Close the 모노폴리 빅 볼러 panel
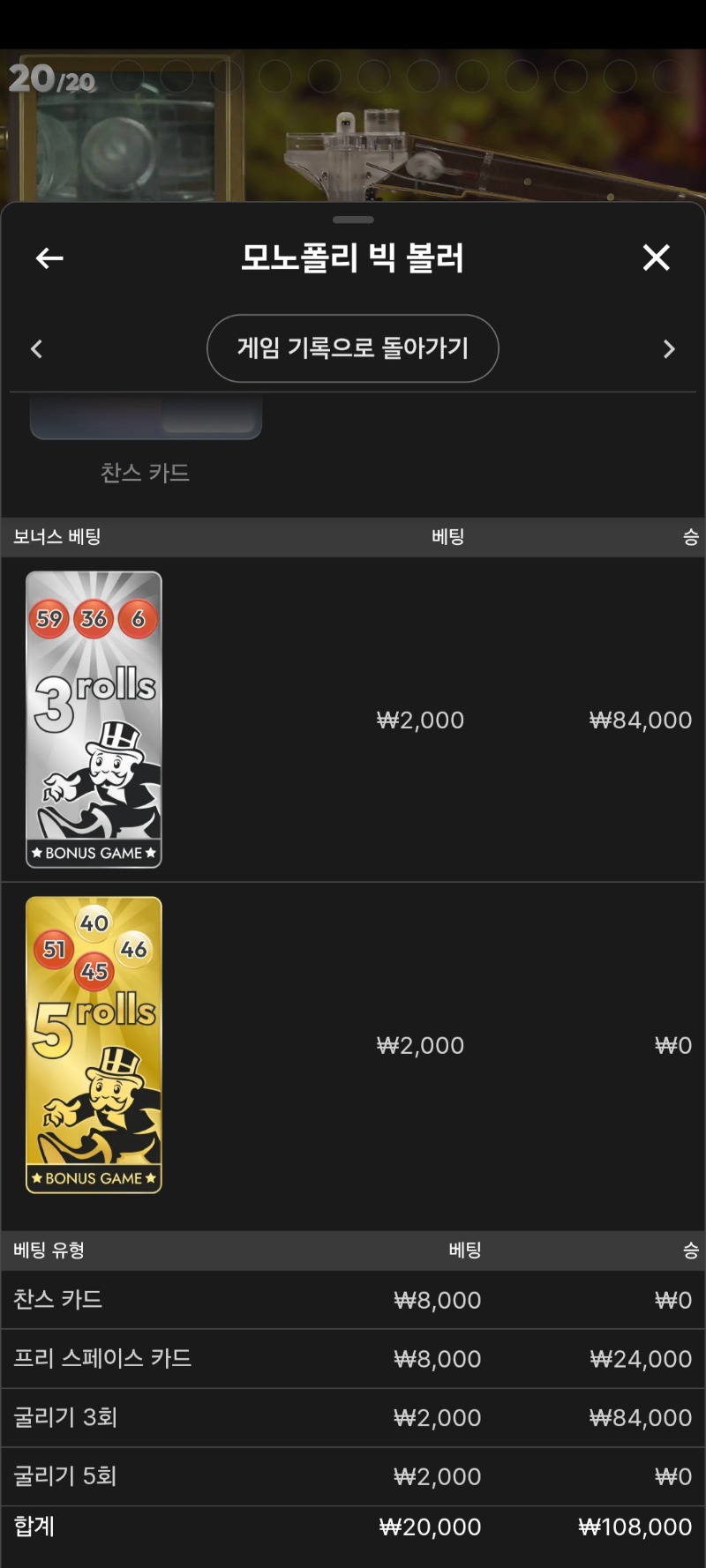The image size is (706, 1568). pyautogui.click(x=656, y=258)
